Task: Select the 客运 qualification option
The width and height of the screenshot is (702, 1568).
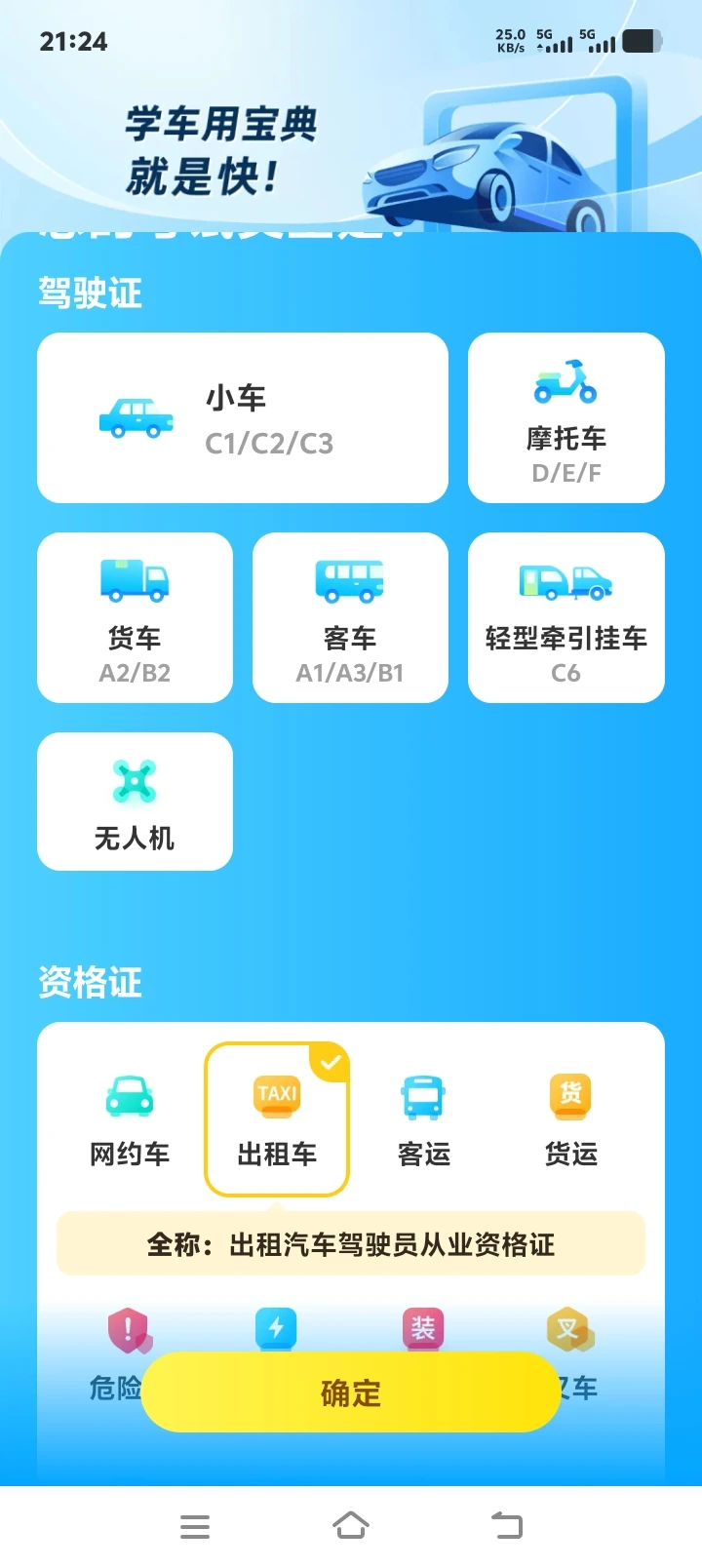Action: pyautogui.click(x=424, y=1119)
